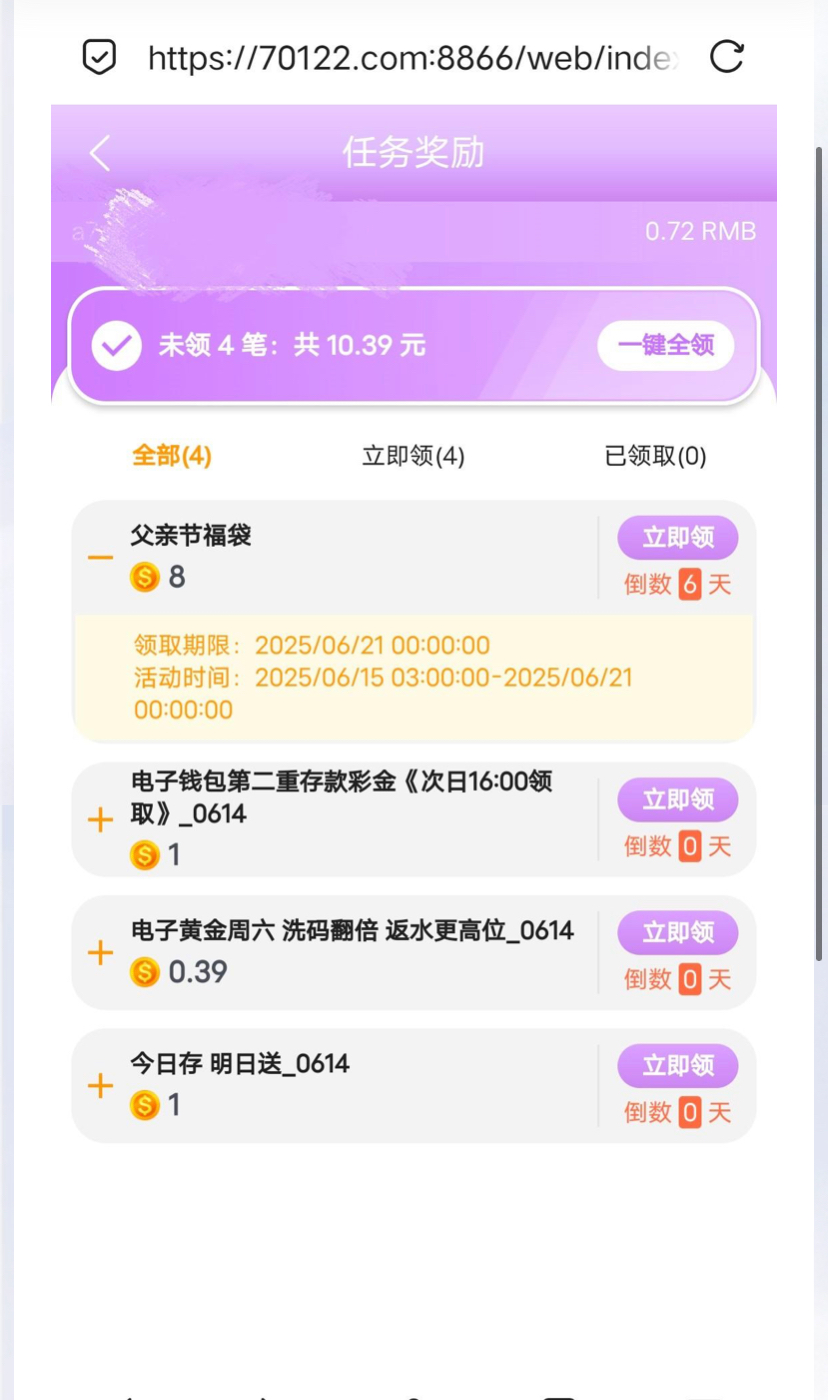Claim all rewards with 一键全领
828x1400 pixels.
[665, 346]
